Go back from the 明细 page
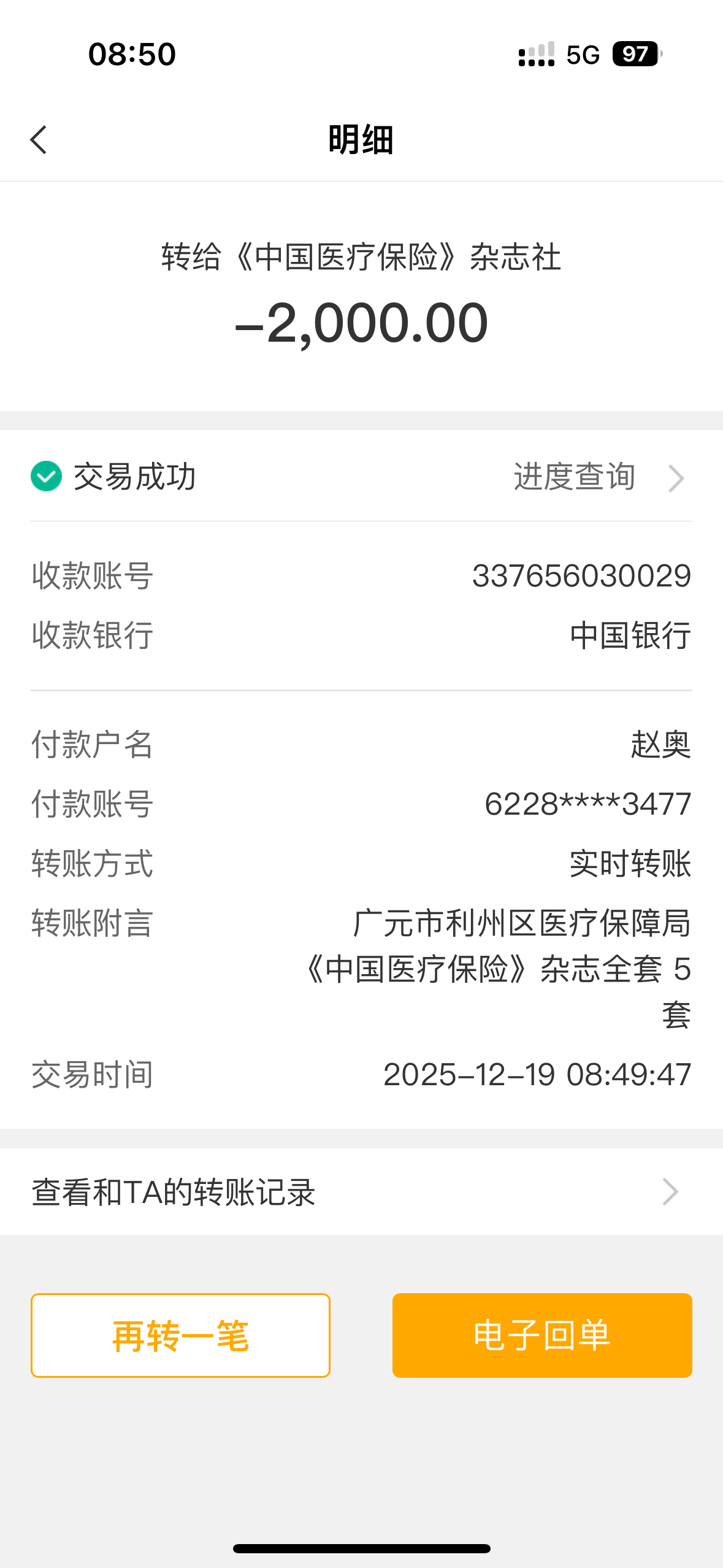Image resolution: width=723 pixels, height=1568 pixels. [x=39, y=140]
